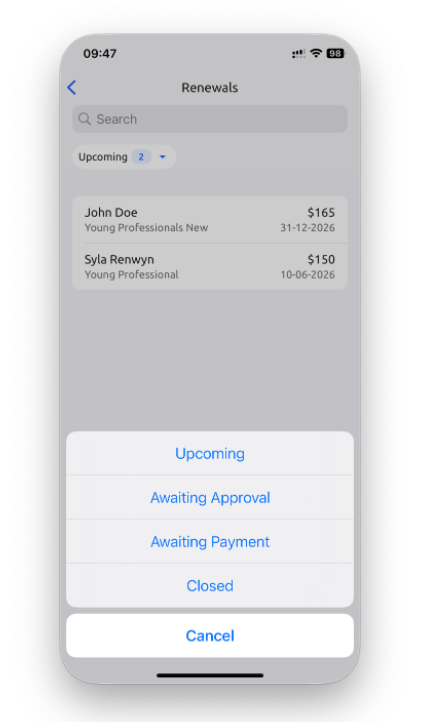This screenshot has height=722, width=421.
Task: Tap the Search field
Action: (x=210, y=119)
